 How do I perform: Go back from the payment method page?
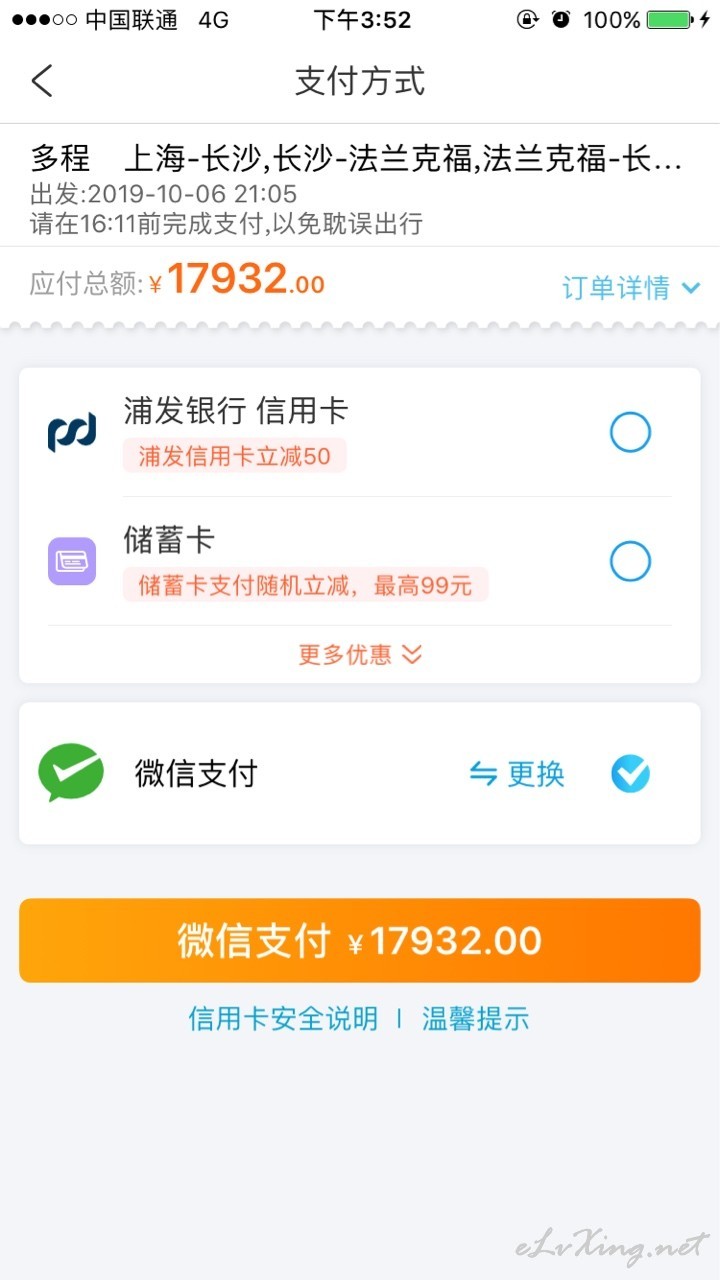tap(42, 80)
